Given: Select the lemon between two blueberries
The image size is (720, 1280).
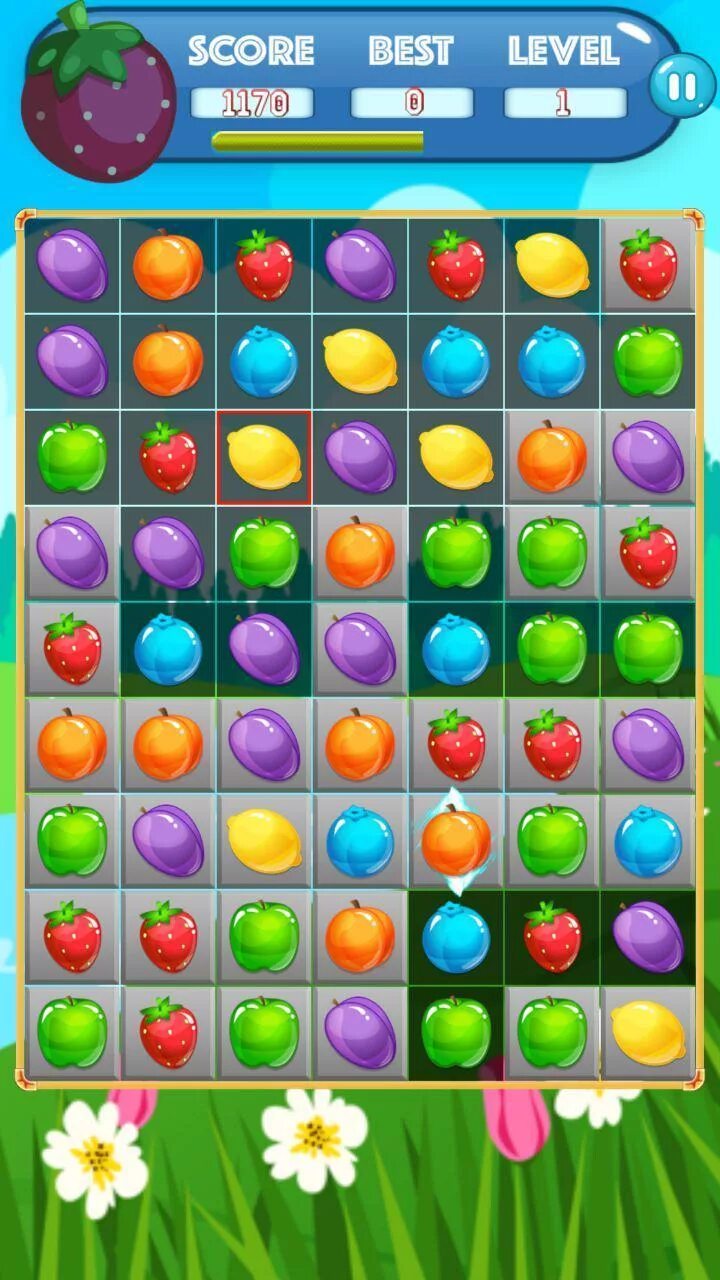Looking at the screenshot, I should point(360,361).
